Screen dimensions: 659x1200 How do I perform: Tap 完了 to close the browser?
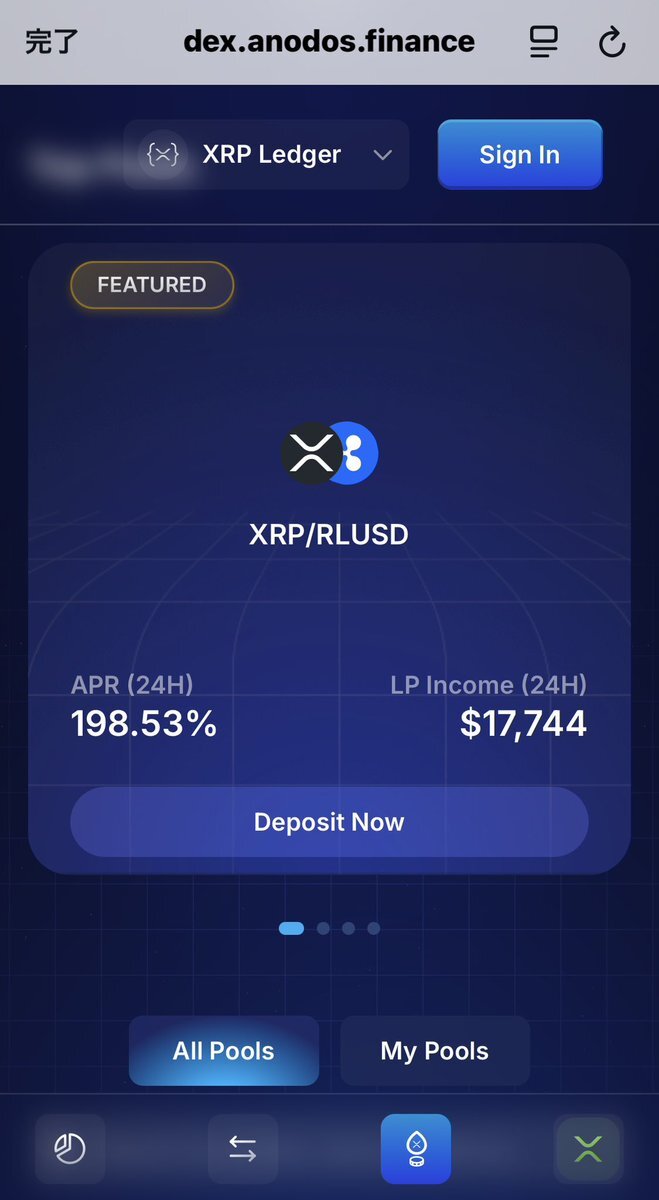pyautogui.click(x=52, y=42)
